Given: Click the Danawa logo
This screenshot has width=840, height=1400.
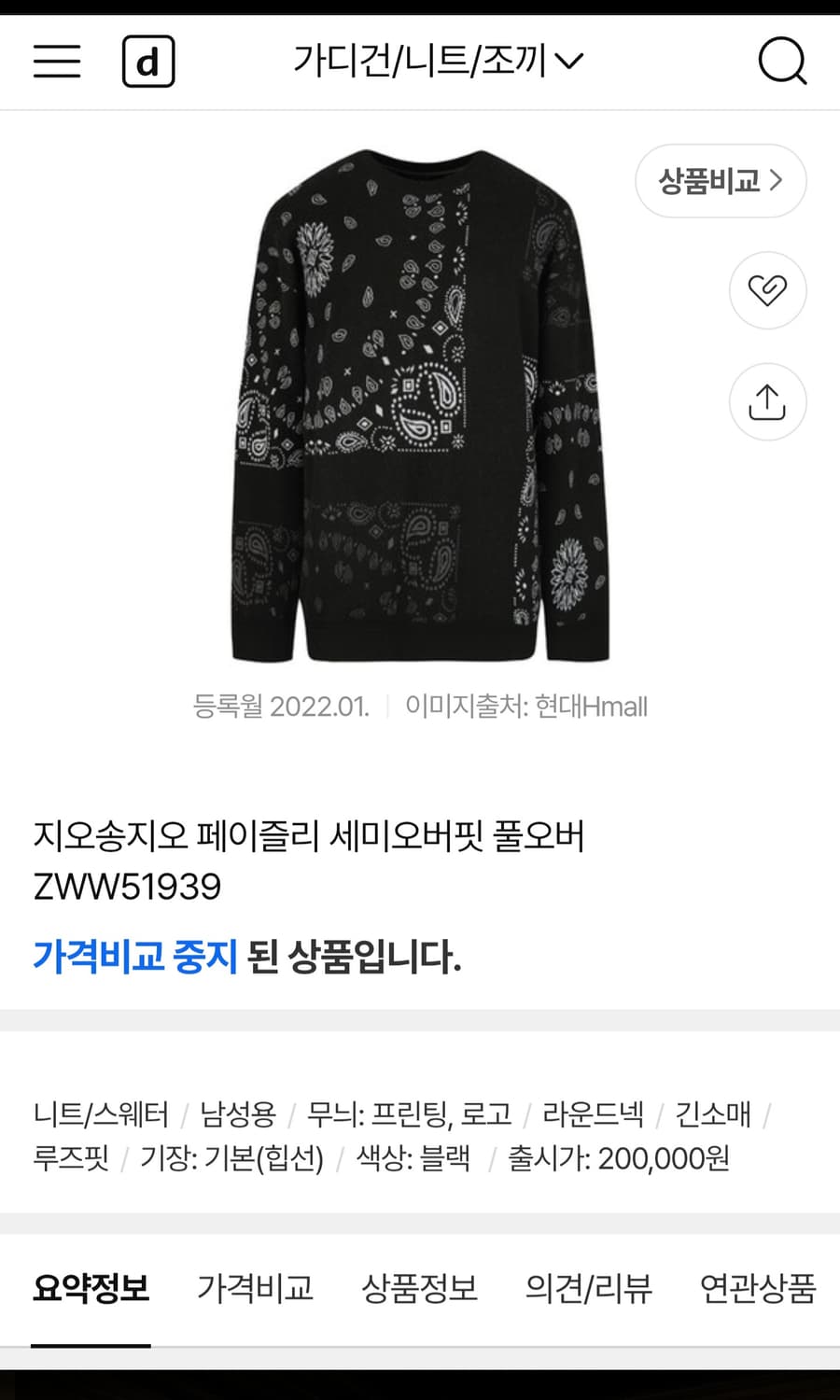Looking at the screenshot, I should (x=147, y=62).
